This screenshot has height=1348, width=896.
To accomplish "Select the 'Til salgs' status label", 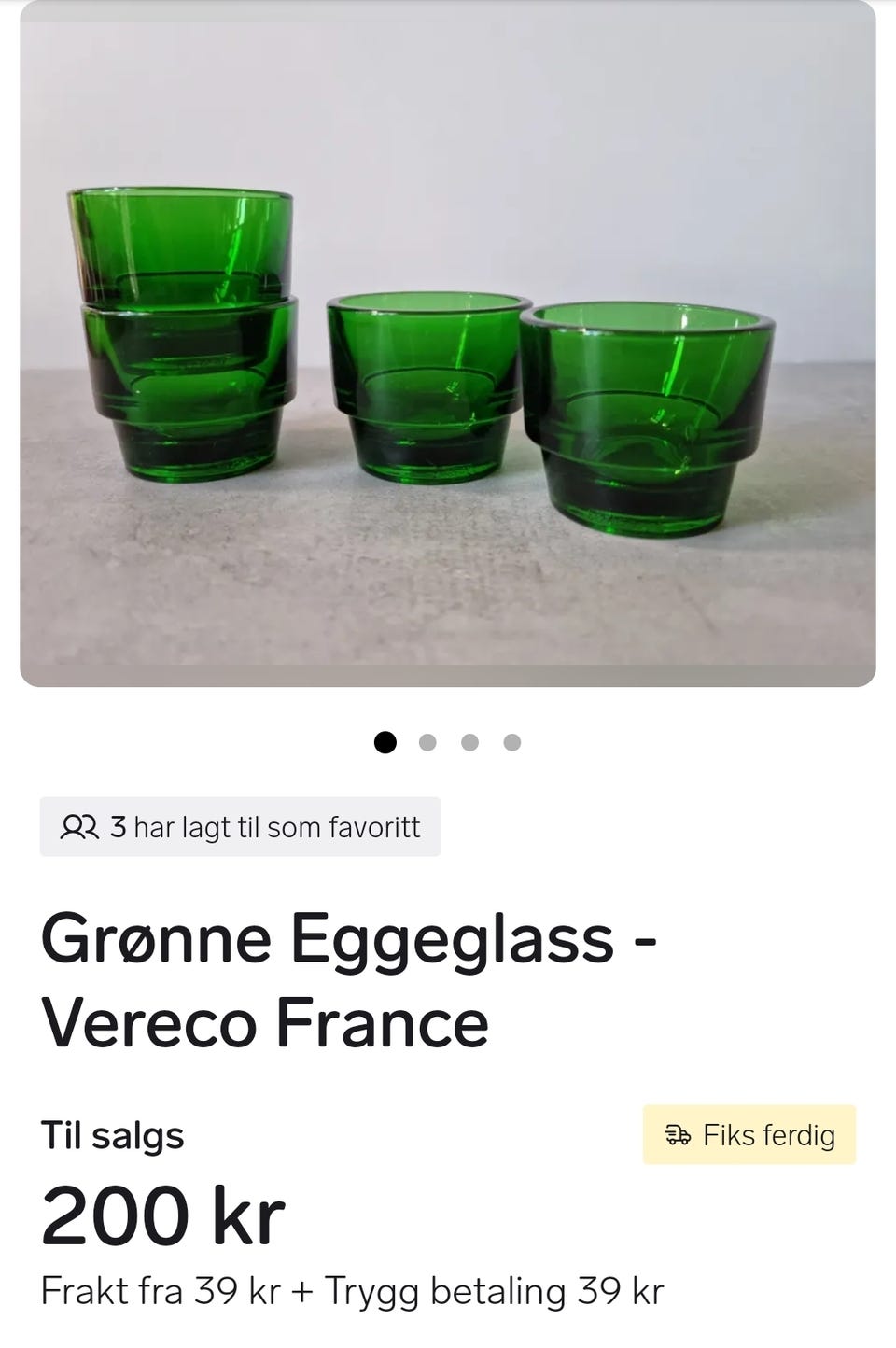I will click(112, 1135).
